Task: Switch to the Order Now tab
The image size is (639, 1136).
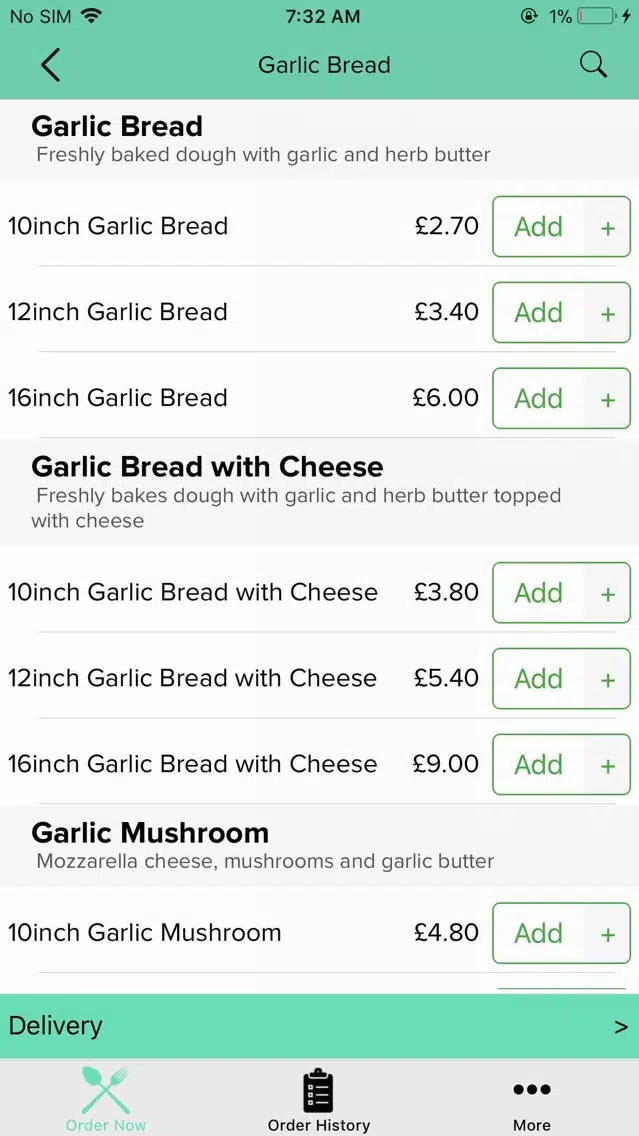Action: (106, 1098)
